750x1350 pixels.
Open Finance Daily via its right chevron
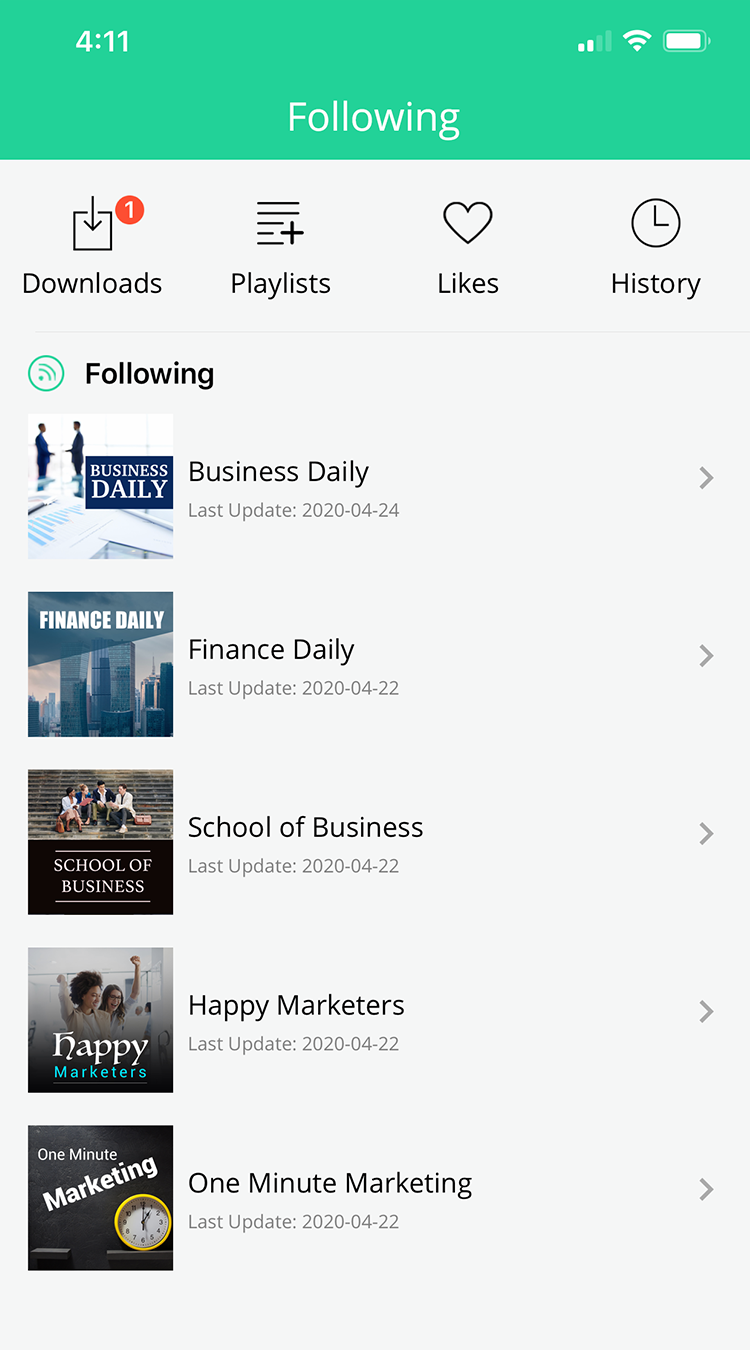tap(707, 656)
